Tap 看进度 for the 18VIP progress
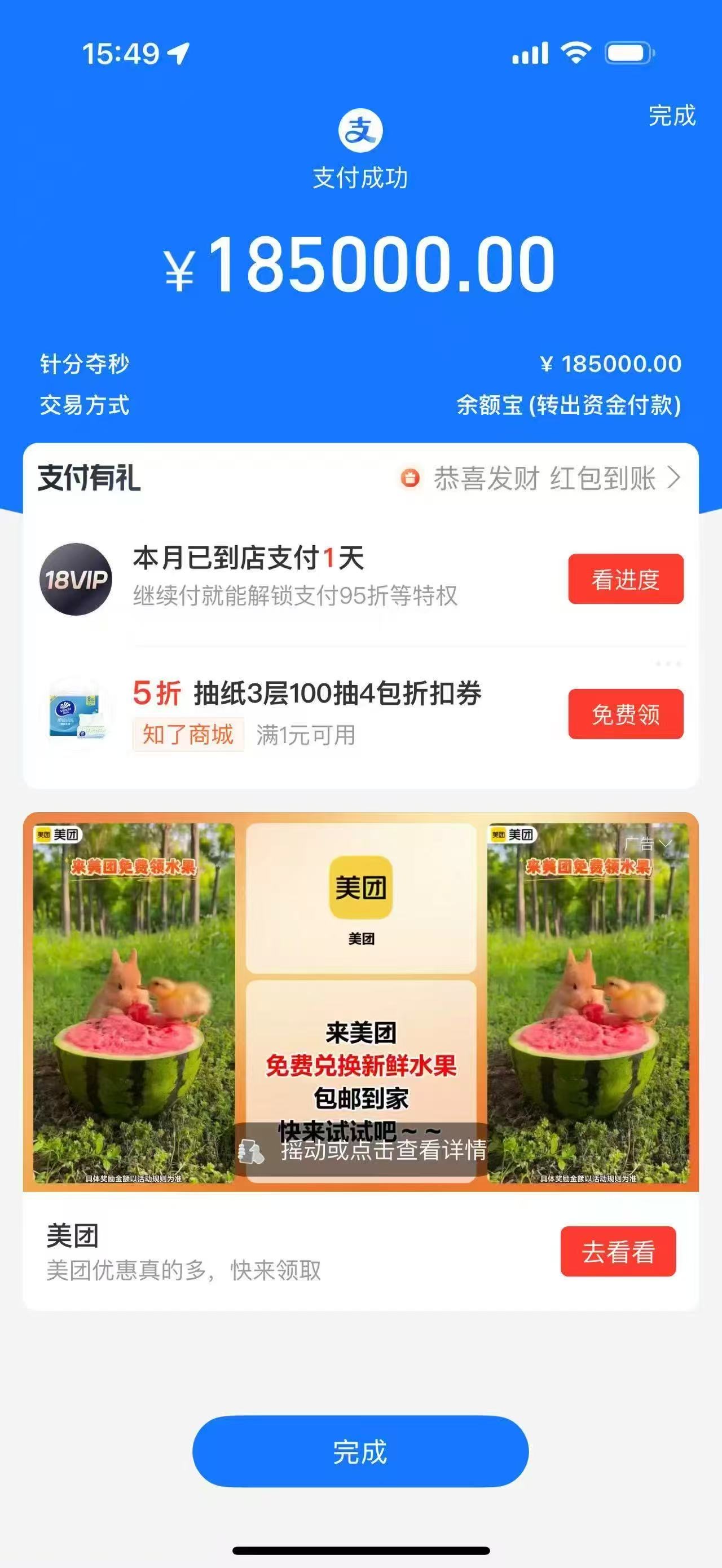Viewport: 722px width, 1568px height. coord(625,579)
